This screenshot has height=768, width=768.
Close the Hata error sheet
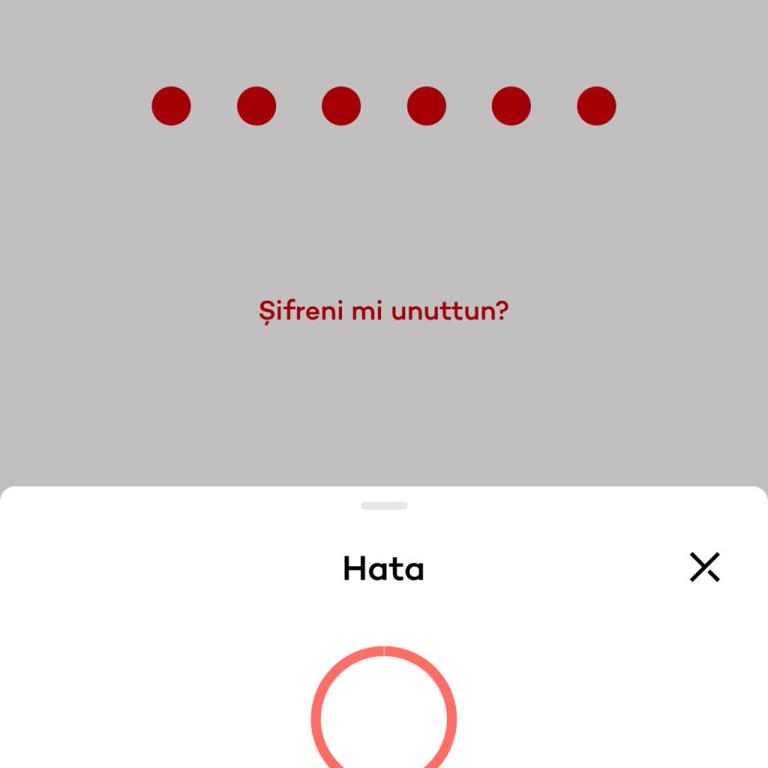pyautogui.click(x=704, y=568)
